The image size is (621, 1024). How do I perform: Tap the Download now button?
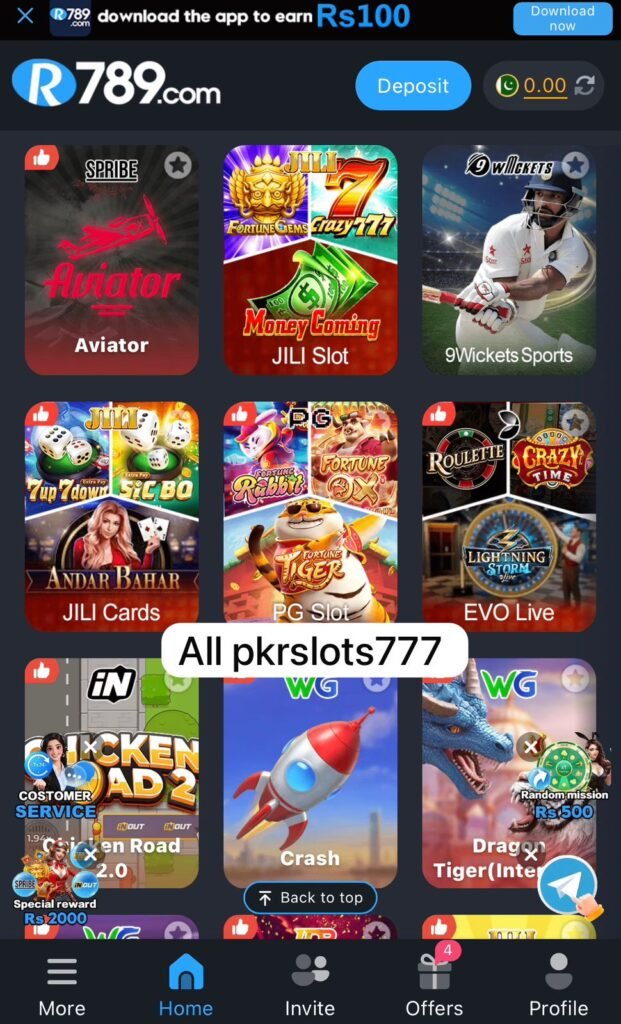coord(562,18)
